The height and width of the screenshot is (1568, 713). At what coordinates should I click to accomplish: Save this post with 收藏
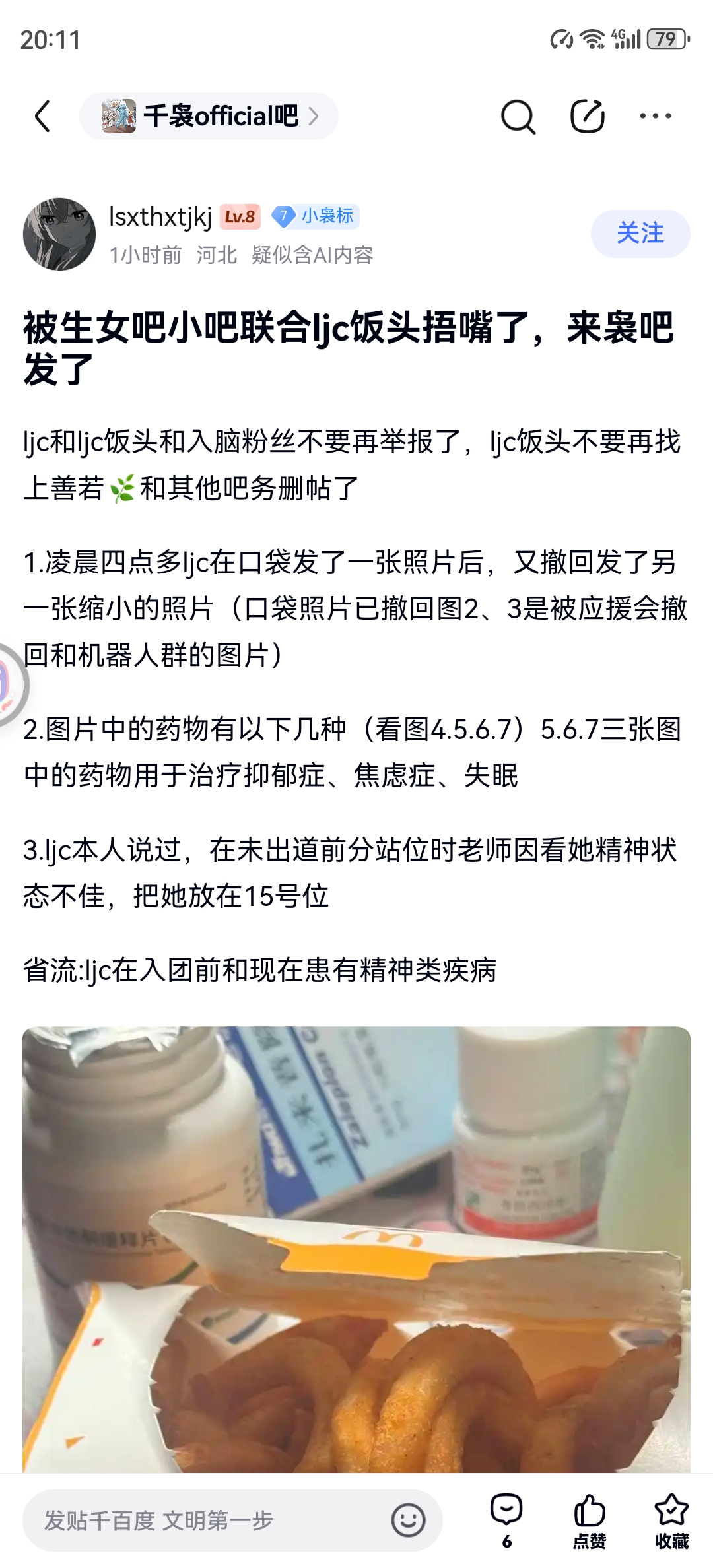point(671,1519)
